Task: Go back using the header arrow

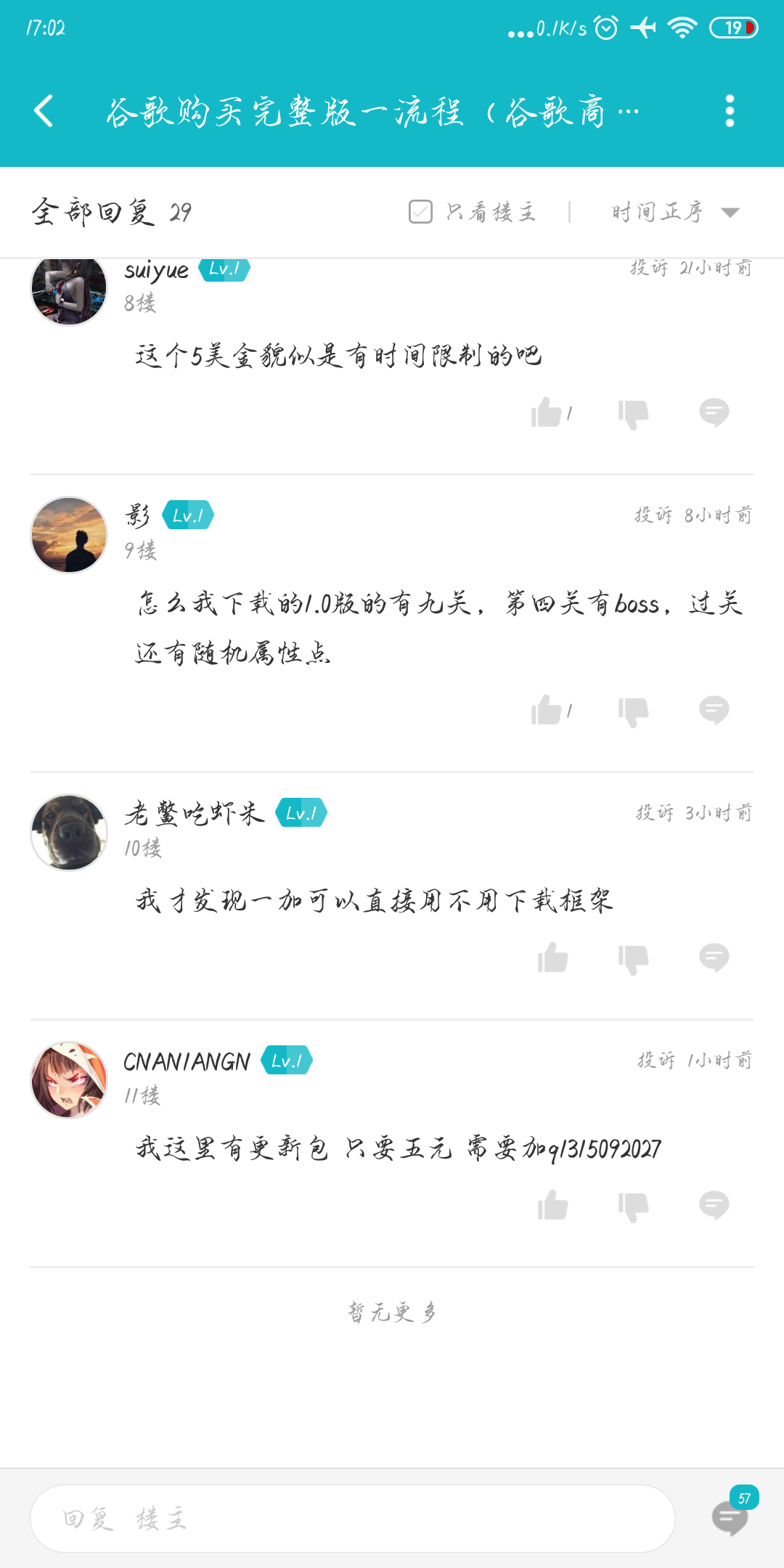Action: click(x=44, y=111)
